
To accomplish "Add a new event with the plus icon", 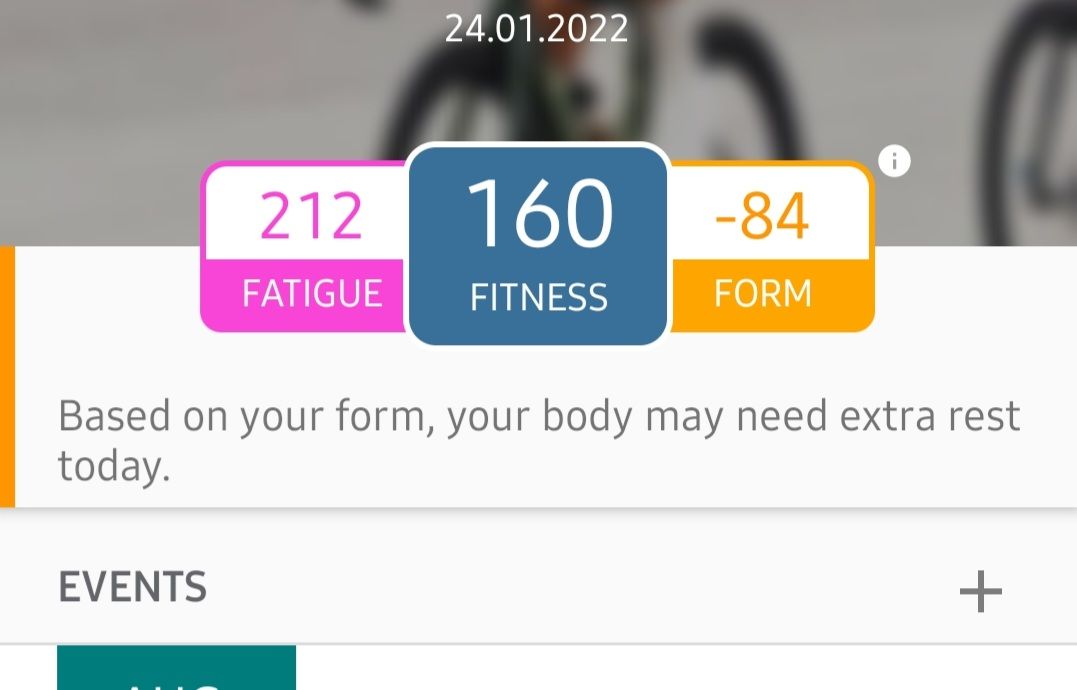I will pos(980,591).
